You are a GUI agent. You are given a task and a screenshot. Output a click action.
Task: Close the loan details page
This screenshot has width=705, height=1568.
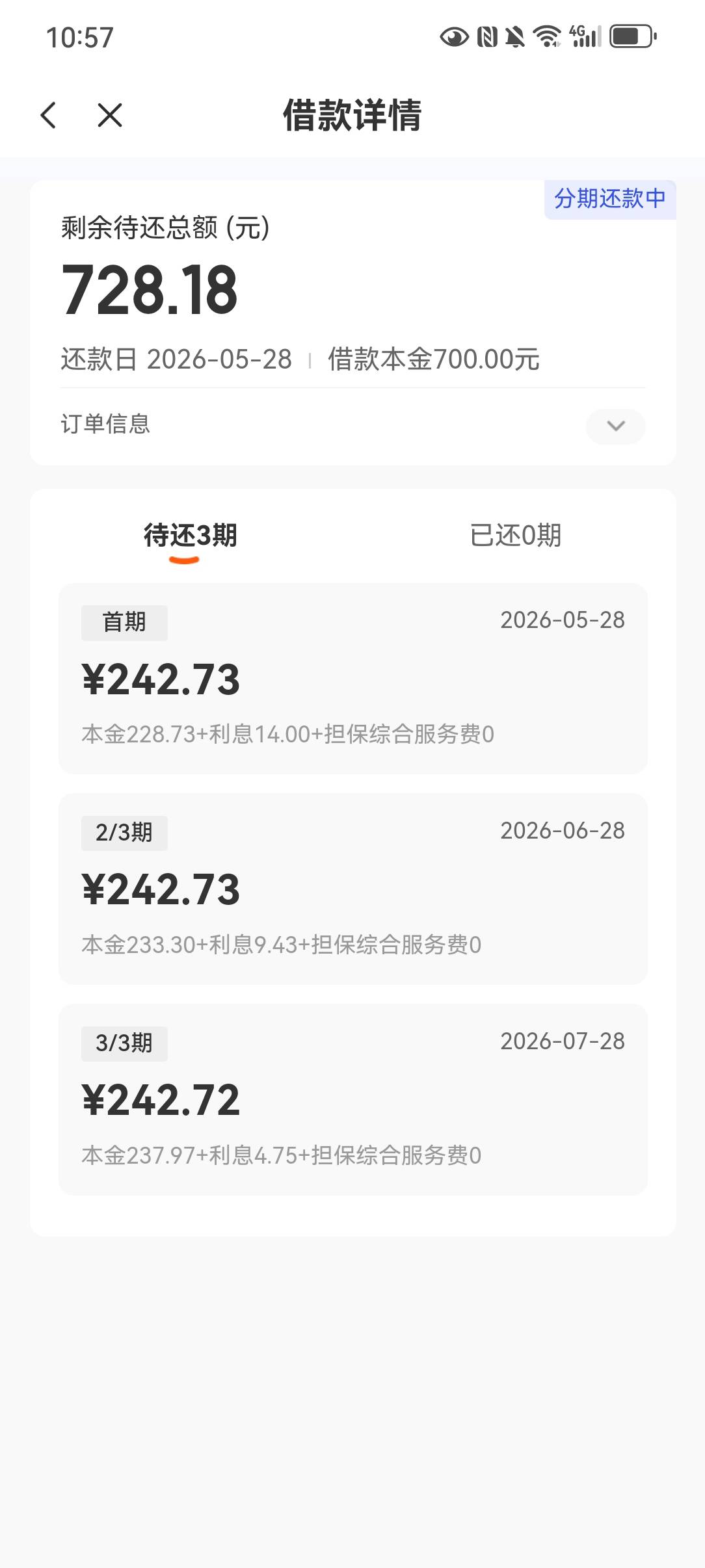(109, 115)
